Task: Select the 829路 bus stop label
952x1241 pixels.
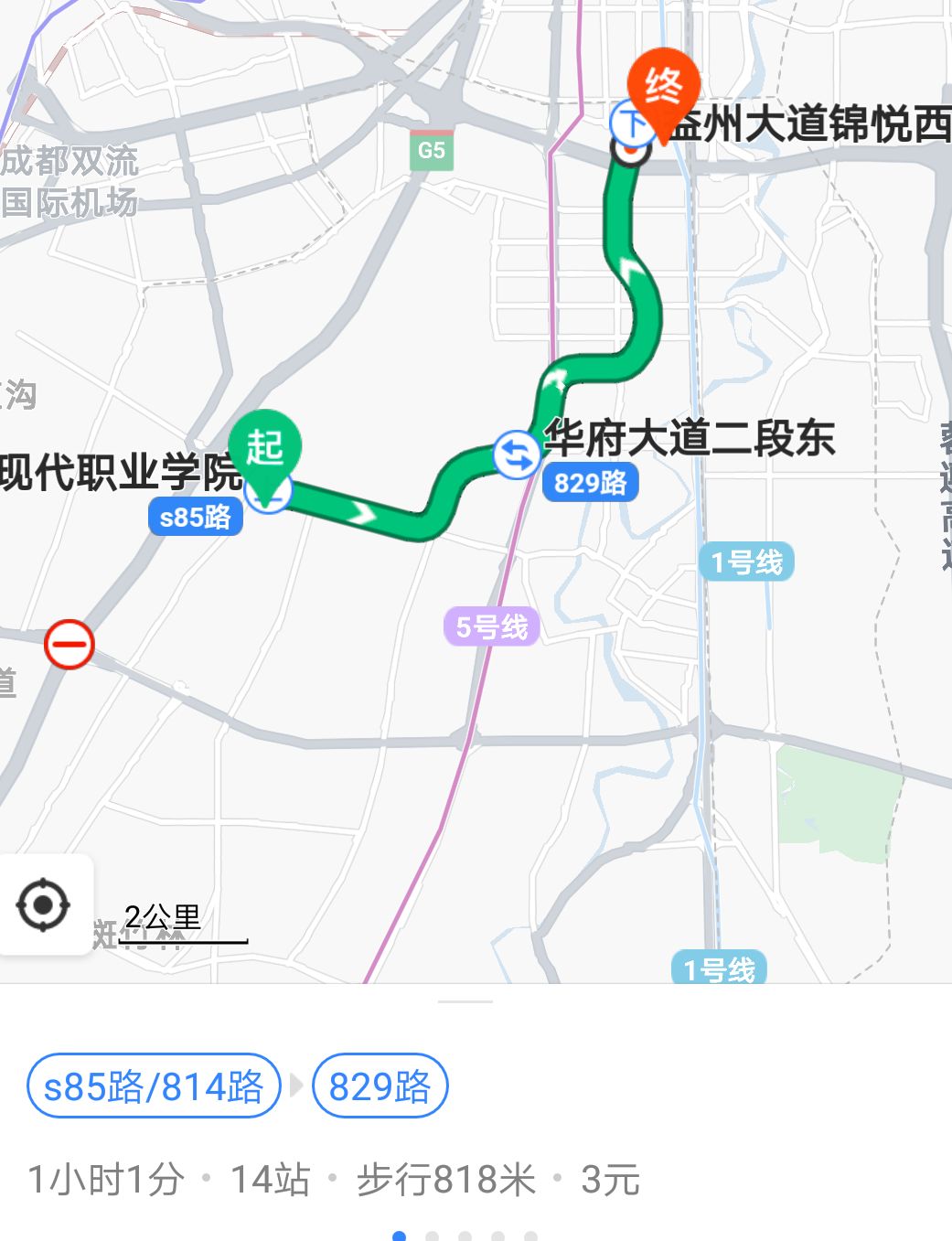Action: 591,484
